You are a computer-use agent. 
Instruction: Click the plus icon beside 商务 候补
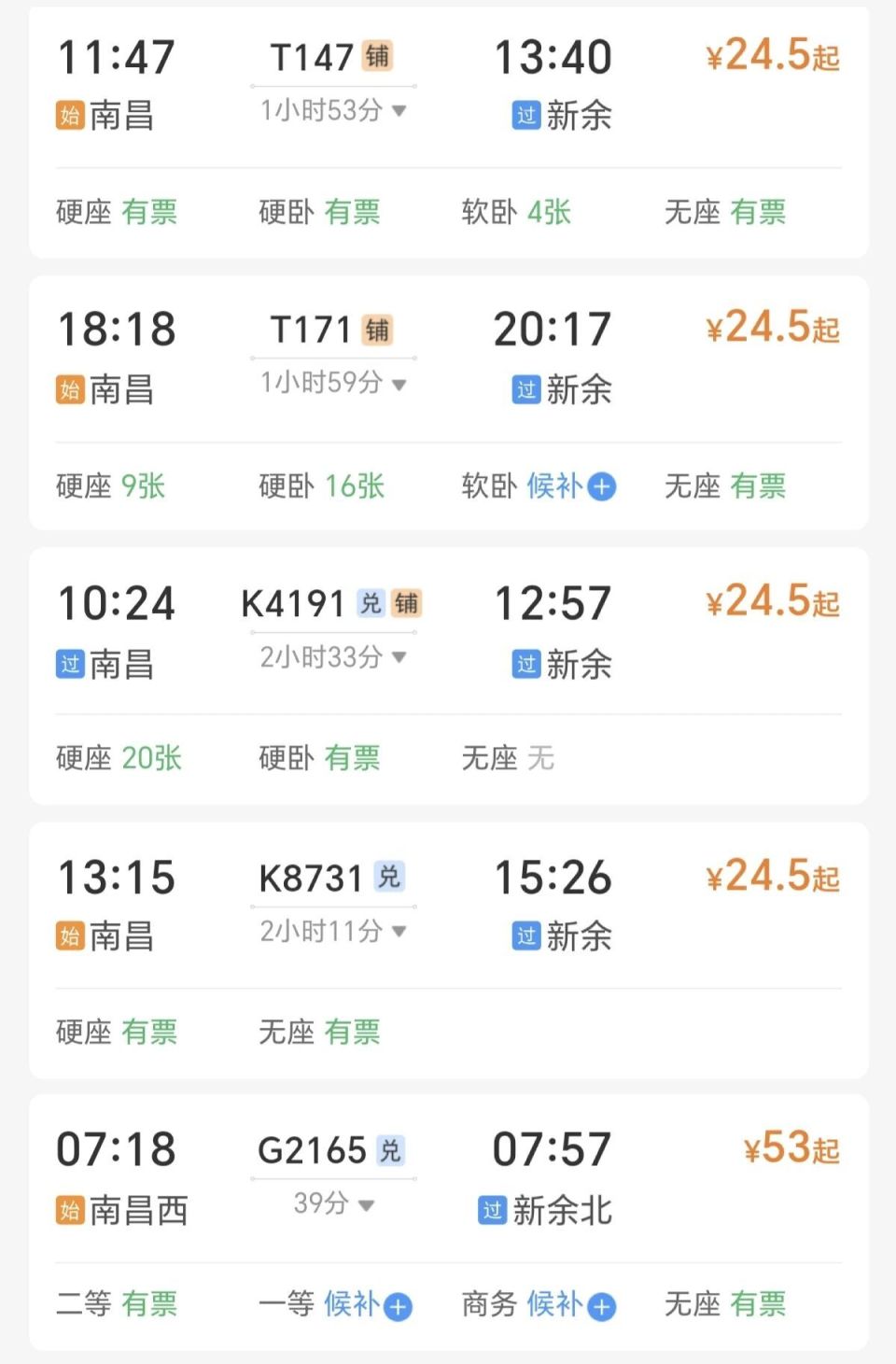click(603, 1306)
